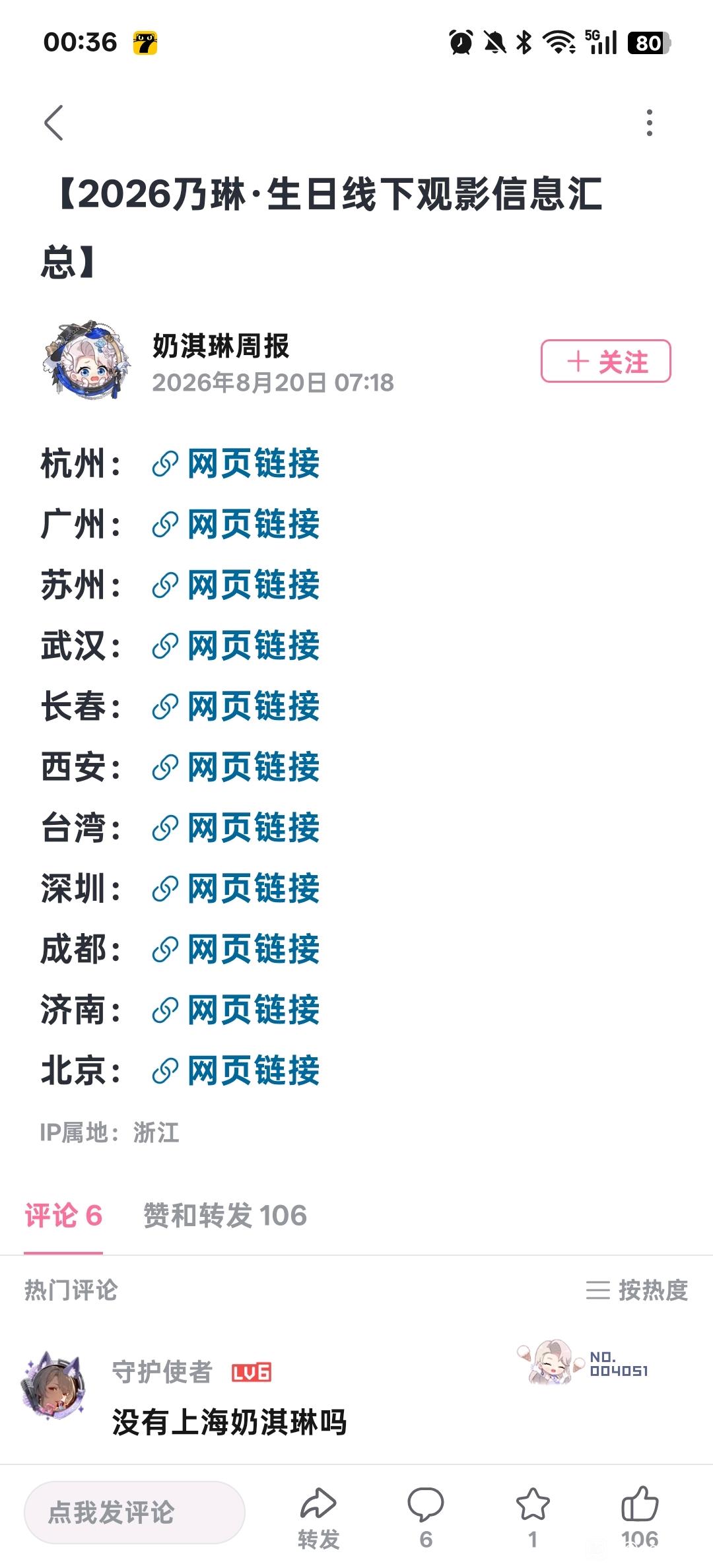The width and height of the screenshot is (713, 1568).
Task: Open the 长春 web link
Action: pyautogui.click(x=236, y=706)
